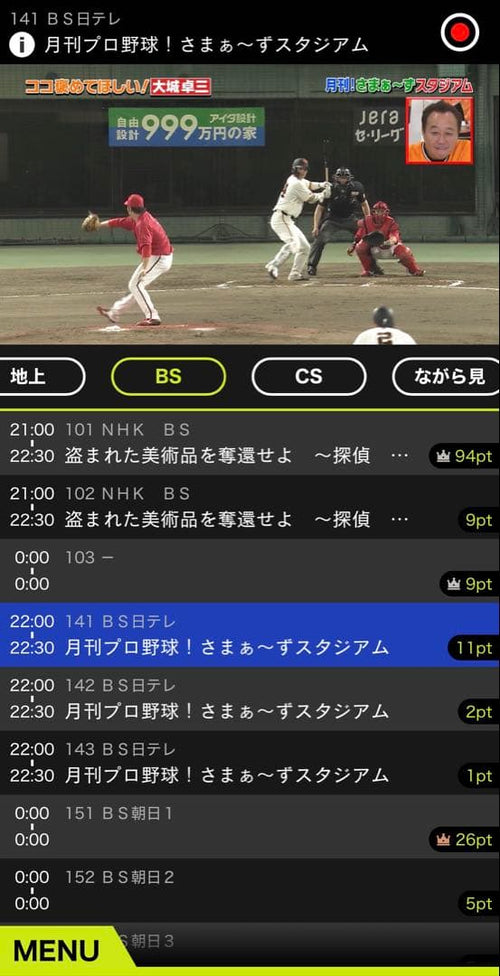Tune to channel 142 BS日テレ
The image size is (500, 976).
pyautogui.click(x=250, y=699)
